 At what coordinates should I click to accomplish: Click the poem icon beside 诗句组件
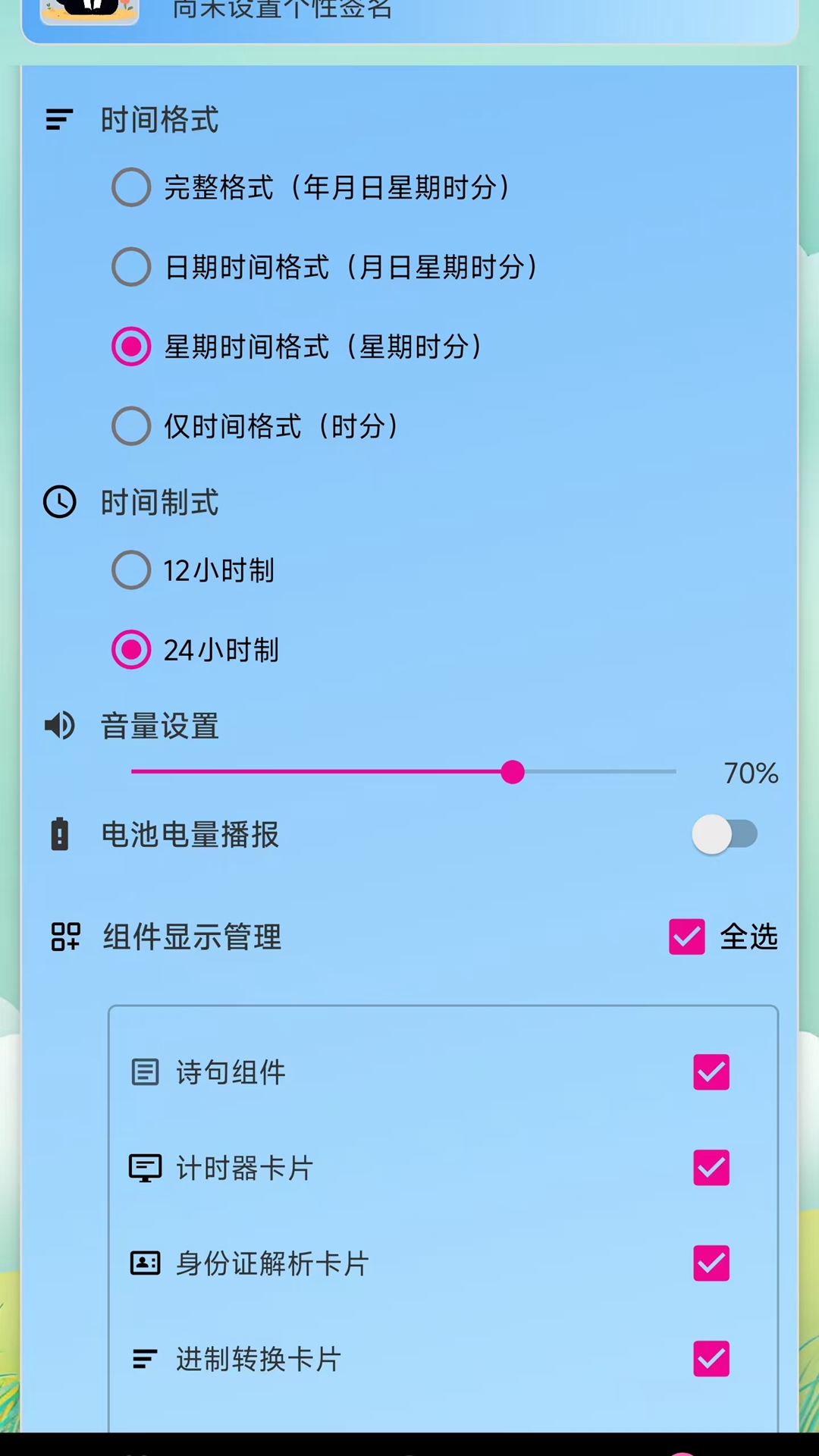145,1072
